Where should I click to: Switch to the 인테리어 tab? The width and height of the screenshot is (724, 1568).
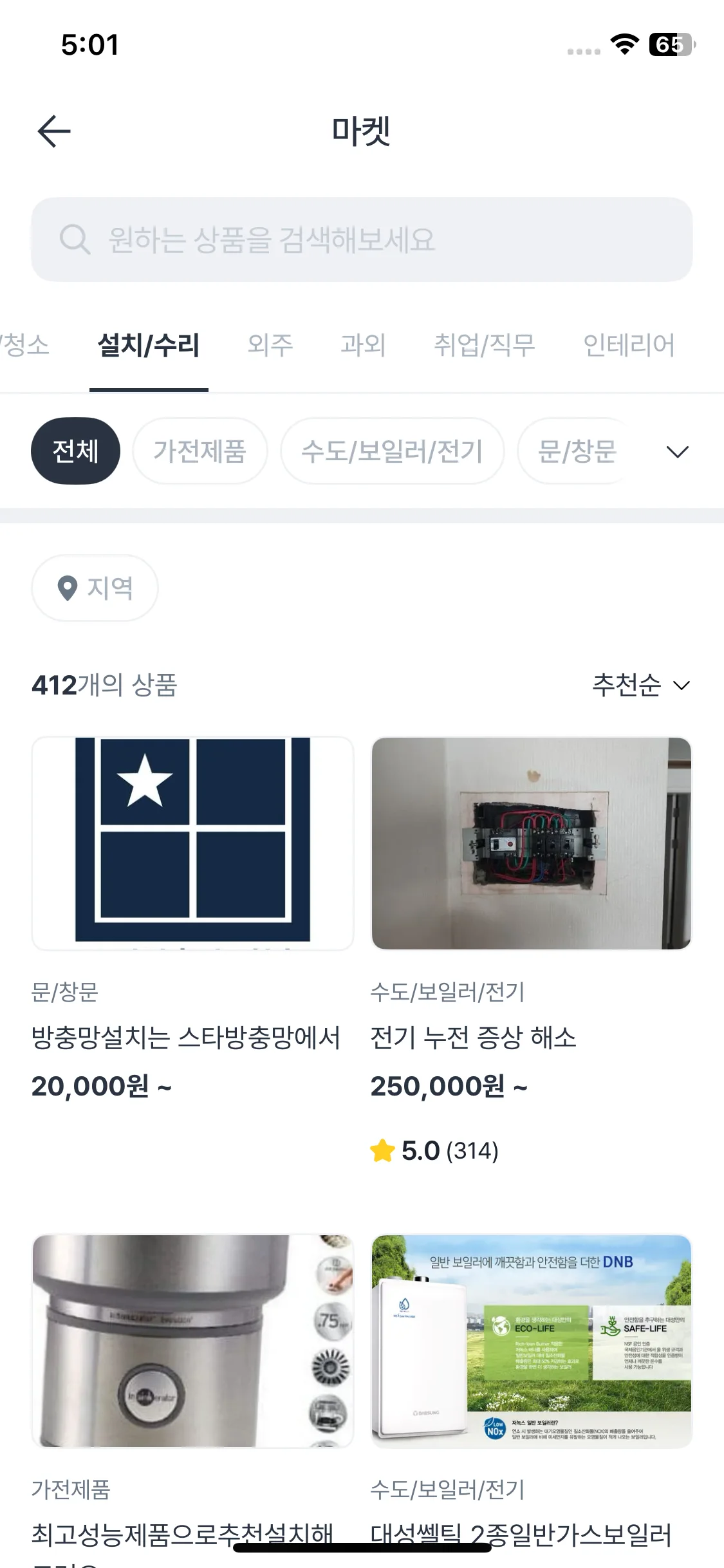(628, 346)
